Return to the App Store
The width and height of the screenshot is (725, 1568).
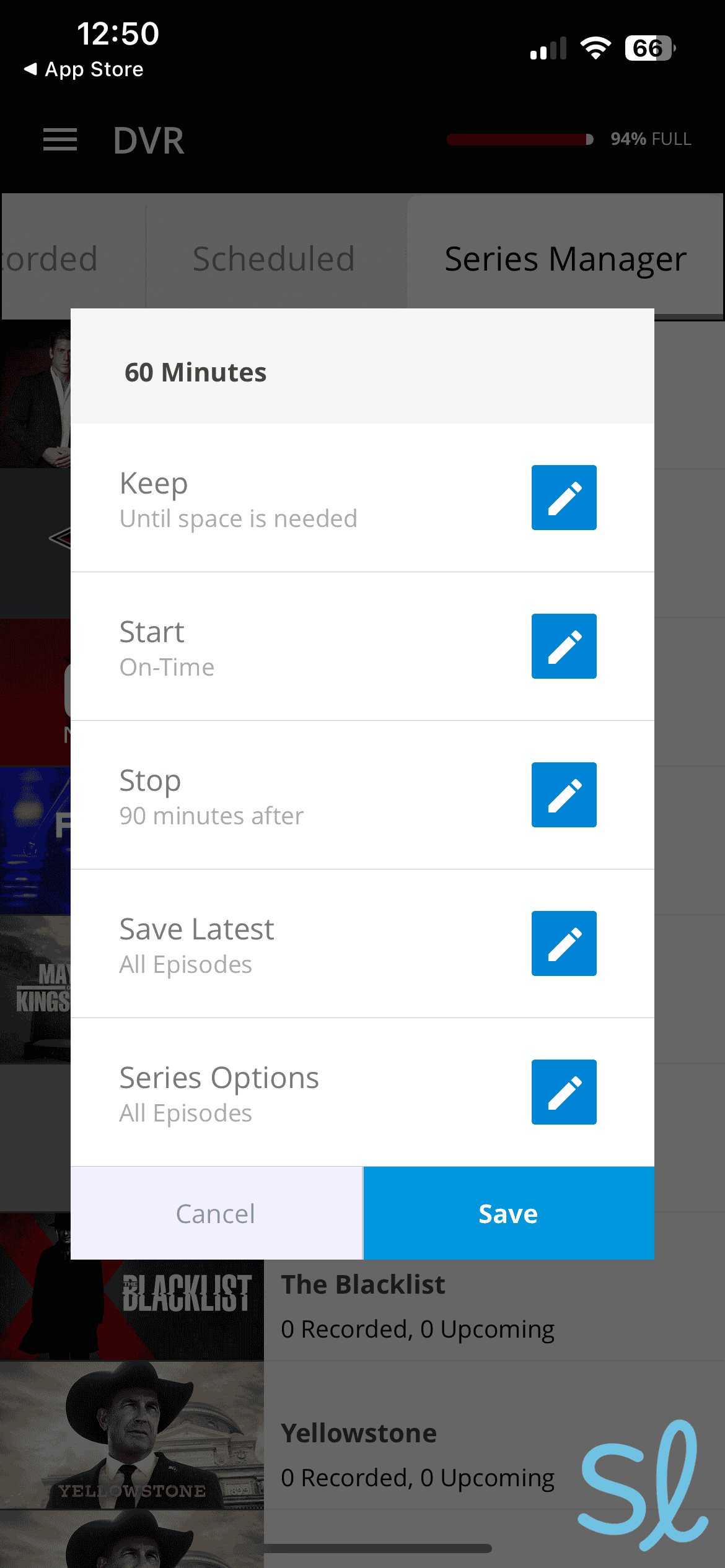coord(84,69)
